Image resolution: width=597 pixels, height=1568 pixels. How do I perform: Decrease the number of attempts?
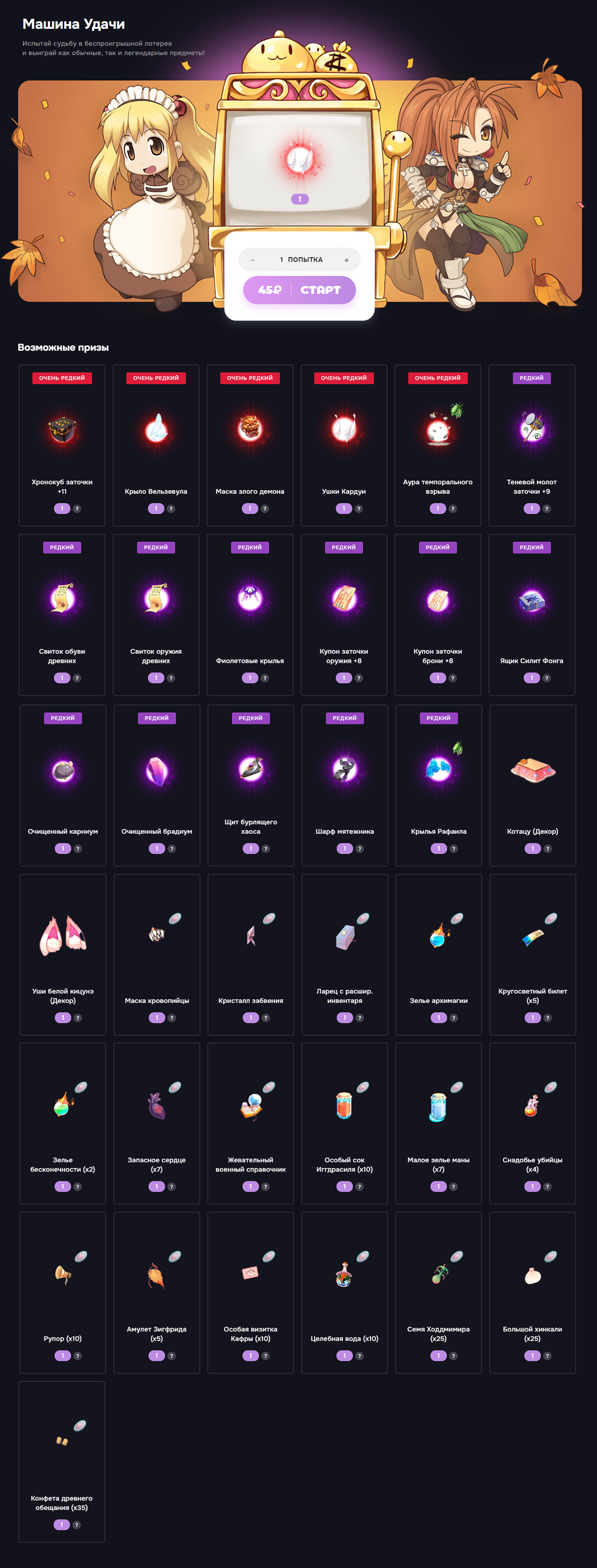click(253, 260)
